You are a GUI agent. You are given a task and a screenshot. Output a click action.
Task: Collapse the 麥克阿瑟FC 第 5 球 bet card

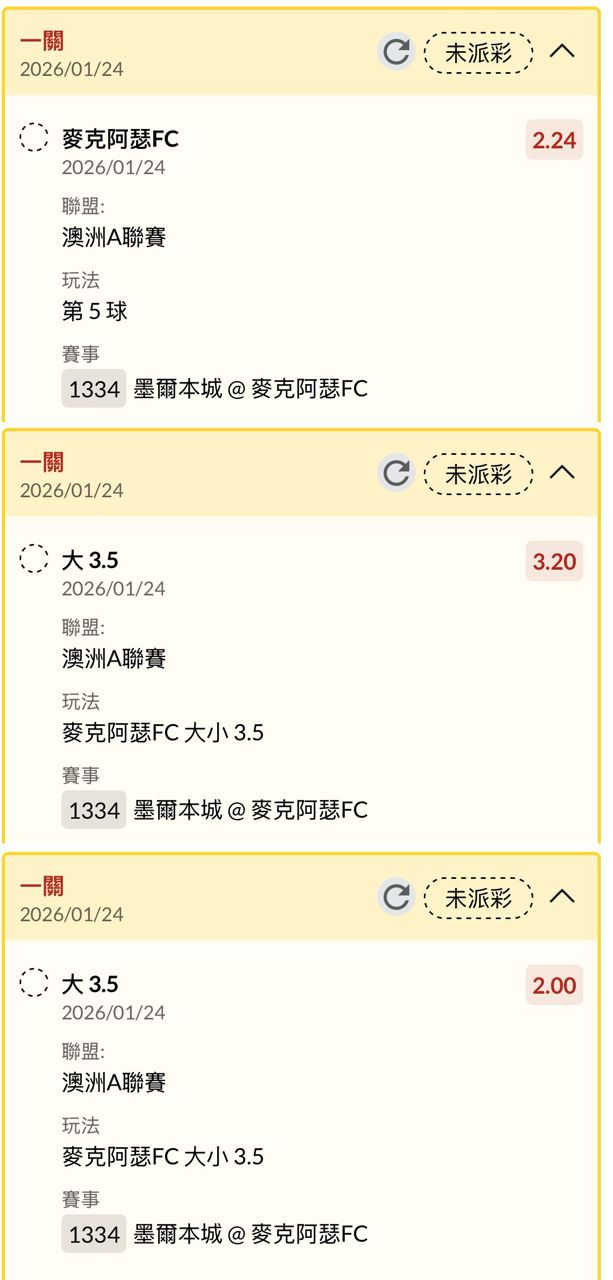click(x=563, y=51)
